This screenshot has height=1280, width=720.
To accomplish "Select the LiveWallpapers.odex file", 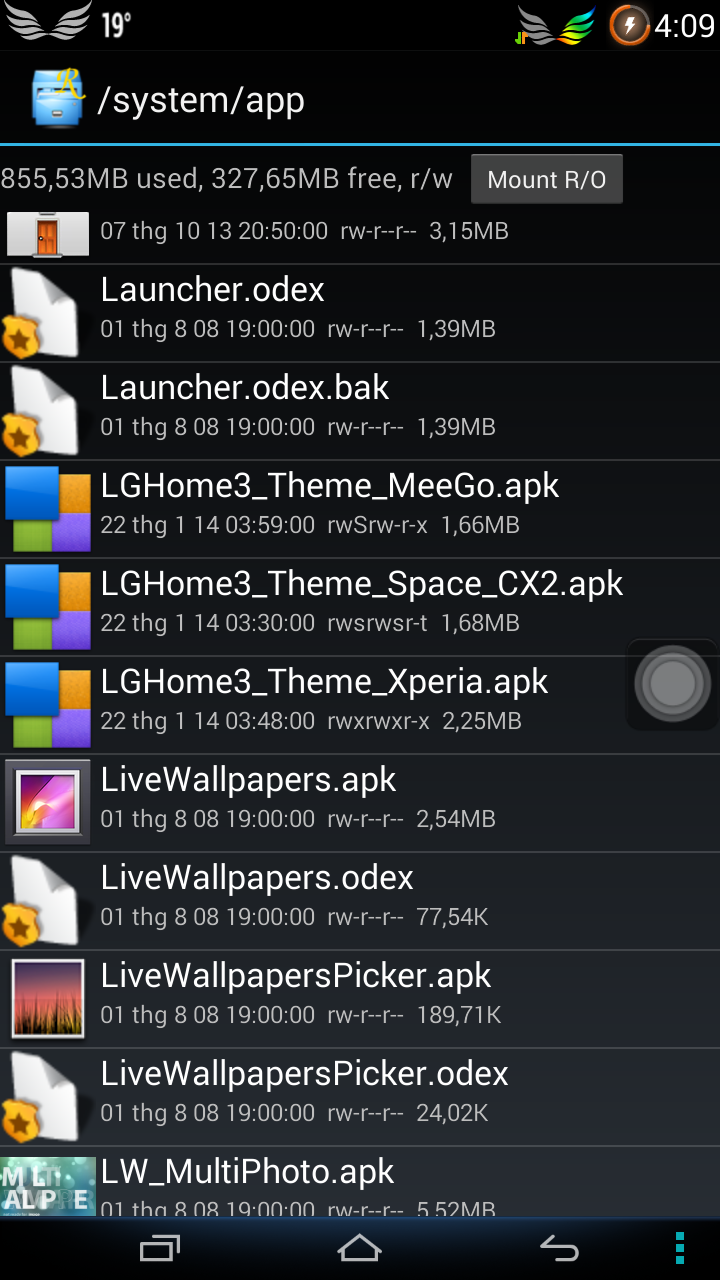I will (x=360, y=901).
